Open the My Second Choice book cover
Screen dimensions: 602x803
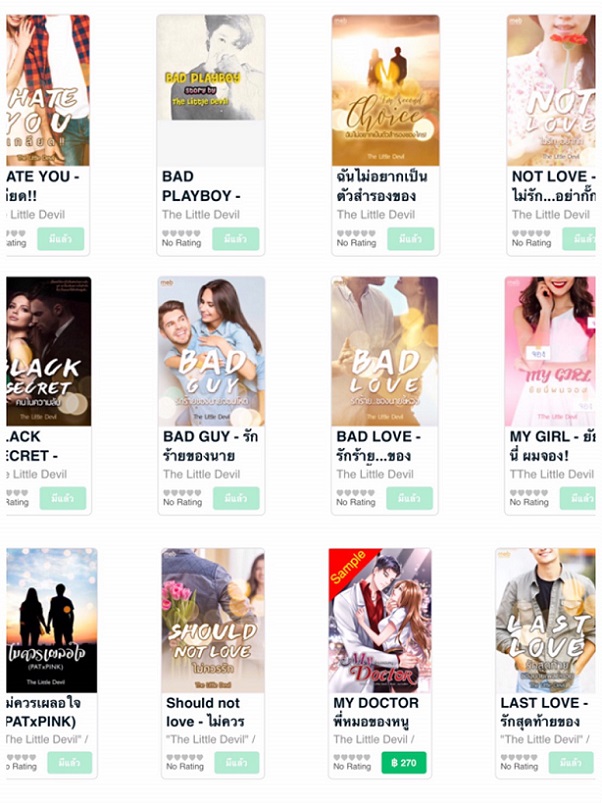(385, 90)
